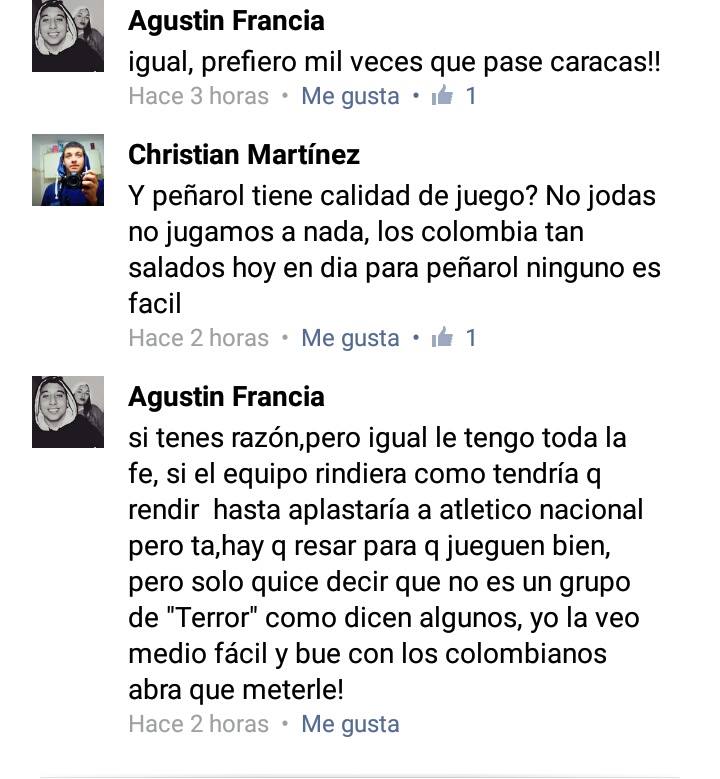Tap Agustin's avatar beside 'si tenes razón' comment

point(68,412)
